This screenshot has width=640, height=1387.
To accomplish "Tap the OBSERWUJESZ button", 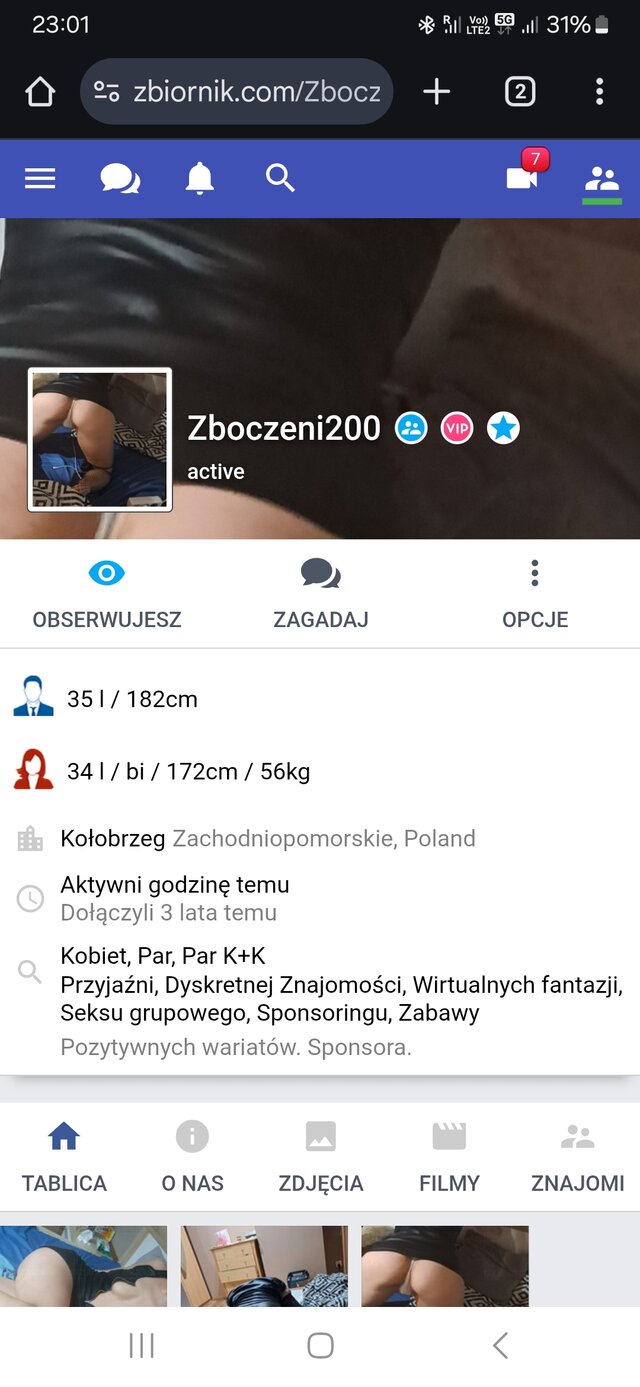I will [107, 594].
